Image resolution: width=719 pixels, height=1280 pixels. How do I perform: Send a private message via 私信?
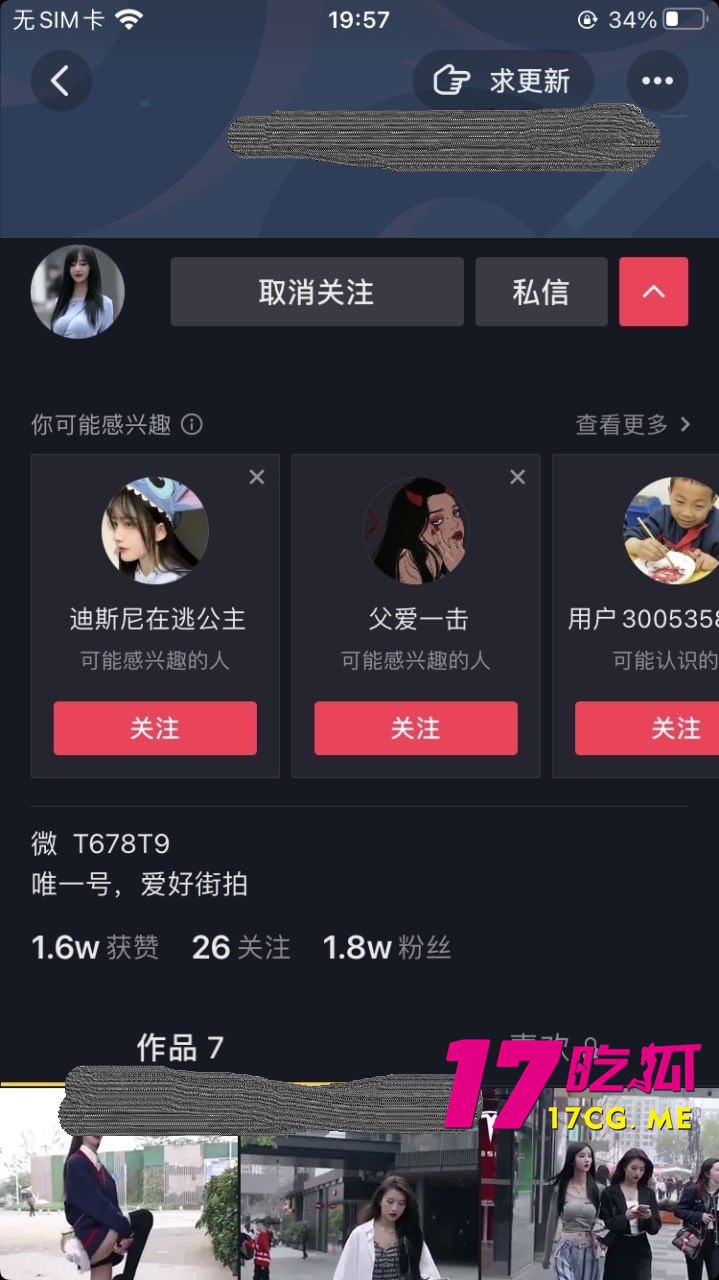[x=541, y=292]
